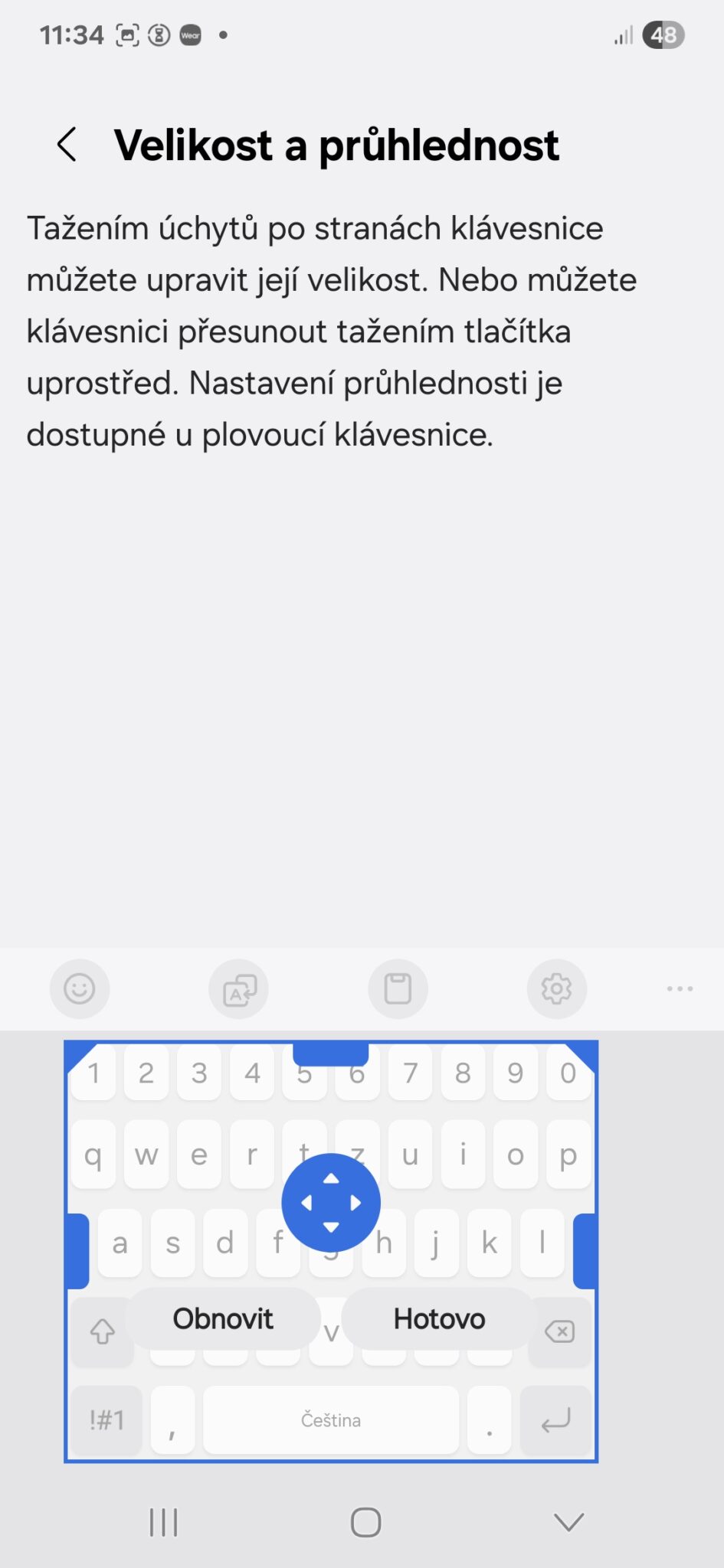Switch to symbols with !#1 key

point(106,1420)
